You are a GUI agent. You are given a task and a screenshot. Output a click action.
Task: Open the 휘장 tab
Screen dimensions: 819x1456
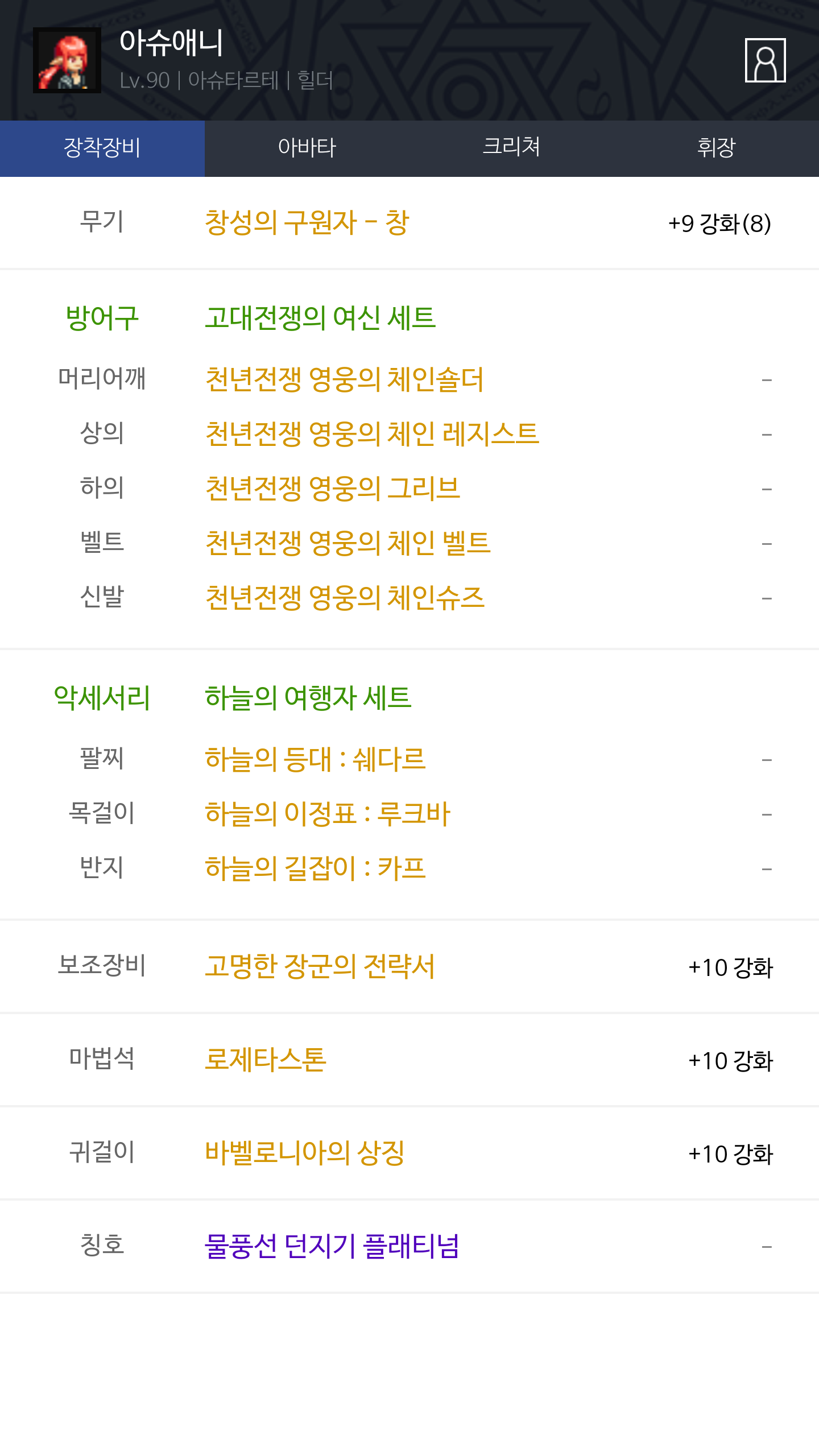coord(717,148)
